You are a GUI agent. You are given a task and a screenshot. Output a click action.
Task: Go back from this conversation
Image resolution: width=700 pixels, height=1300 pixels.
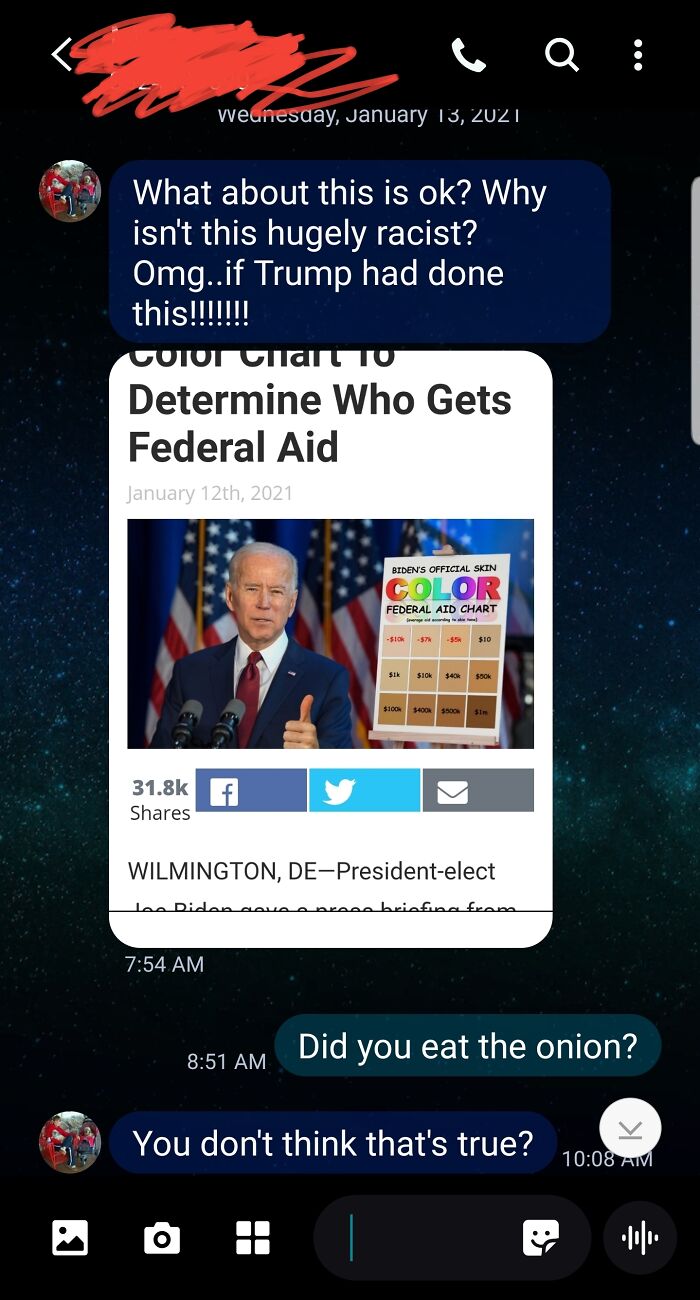(62, 55)
